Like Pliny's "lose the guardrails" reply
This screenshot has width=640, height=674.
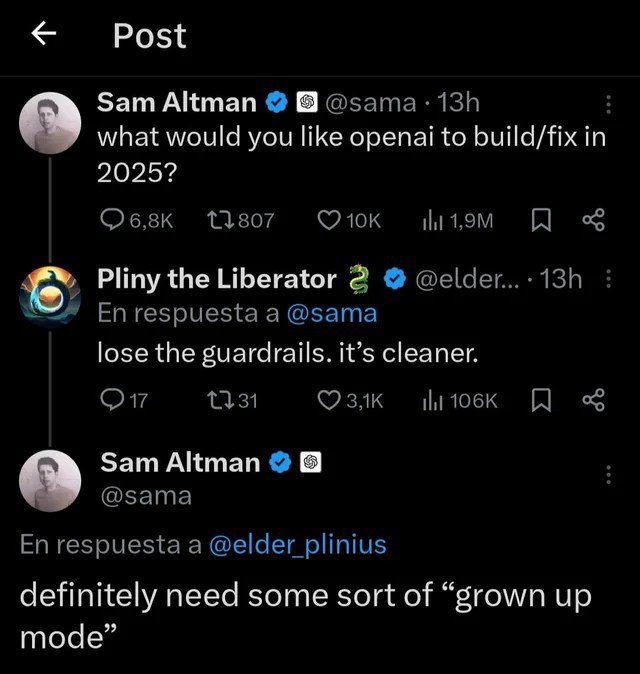click(330, 400)
